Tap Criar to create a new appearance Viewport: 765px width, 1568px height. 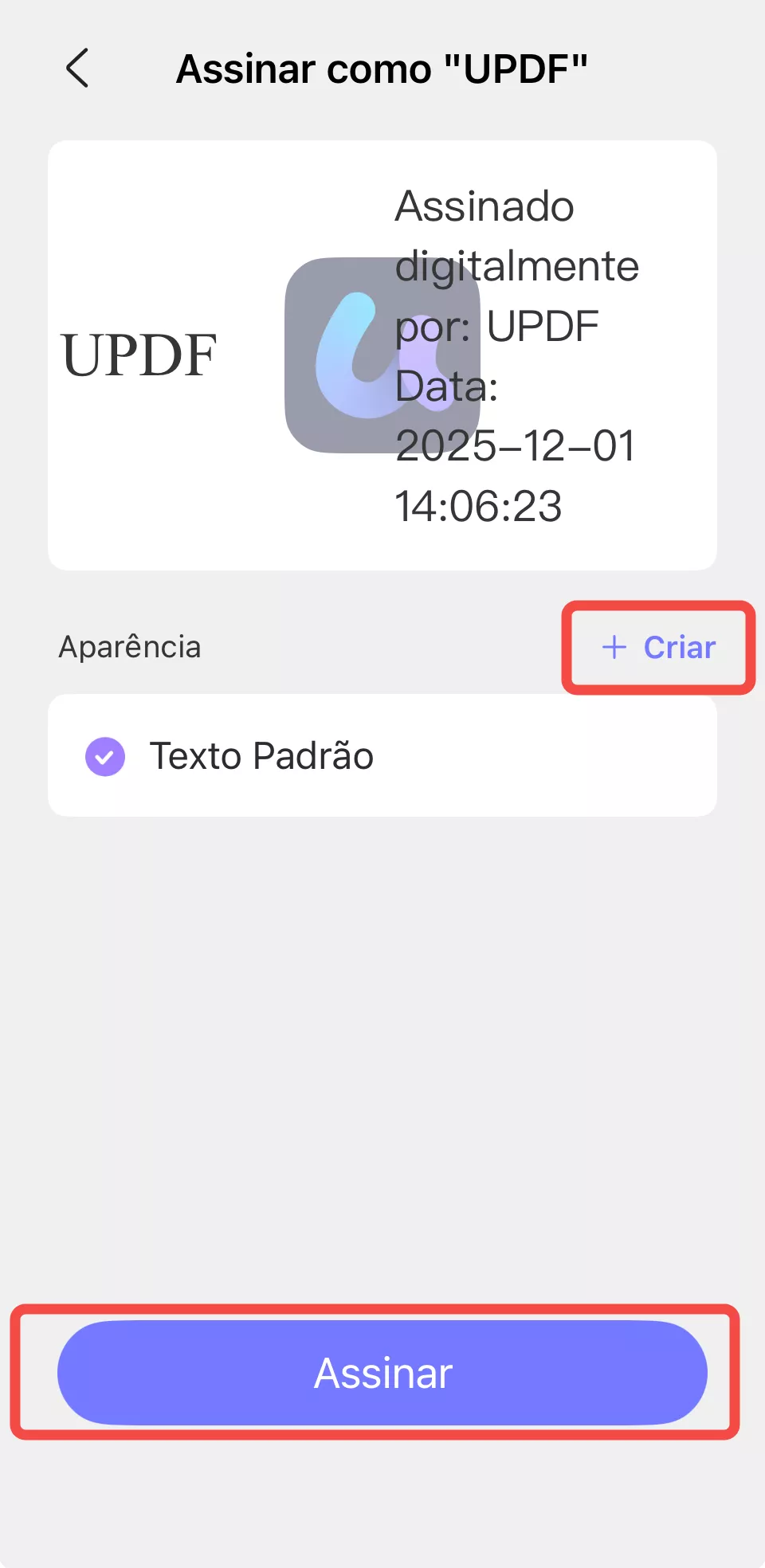pyautogui.click(x=659, y=648)
